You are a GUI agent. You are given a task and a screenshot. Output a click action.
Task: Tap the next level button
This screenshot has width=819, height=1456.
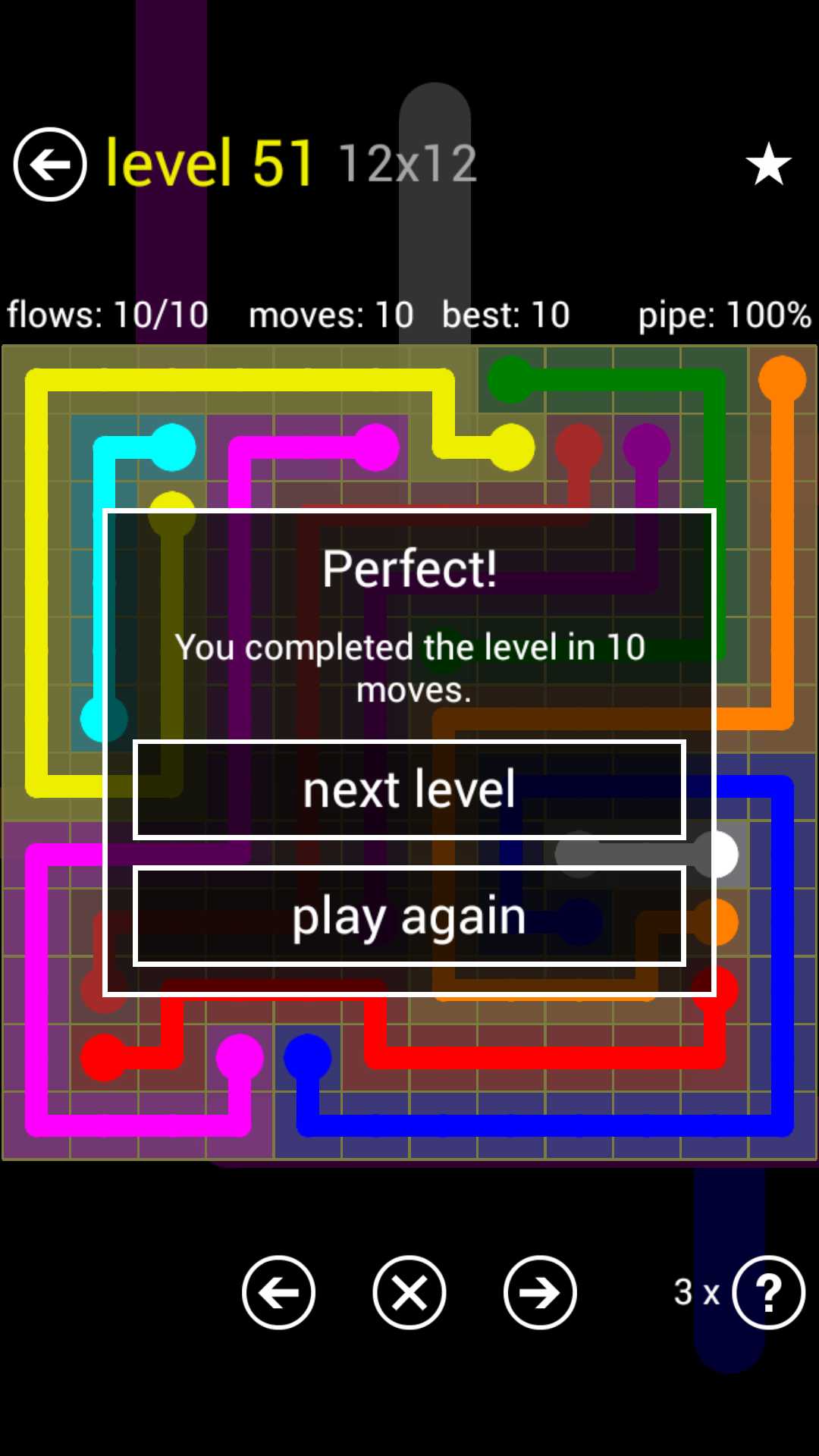(x=409, y=789)
